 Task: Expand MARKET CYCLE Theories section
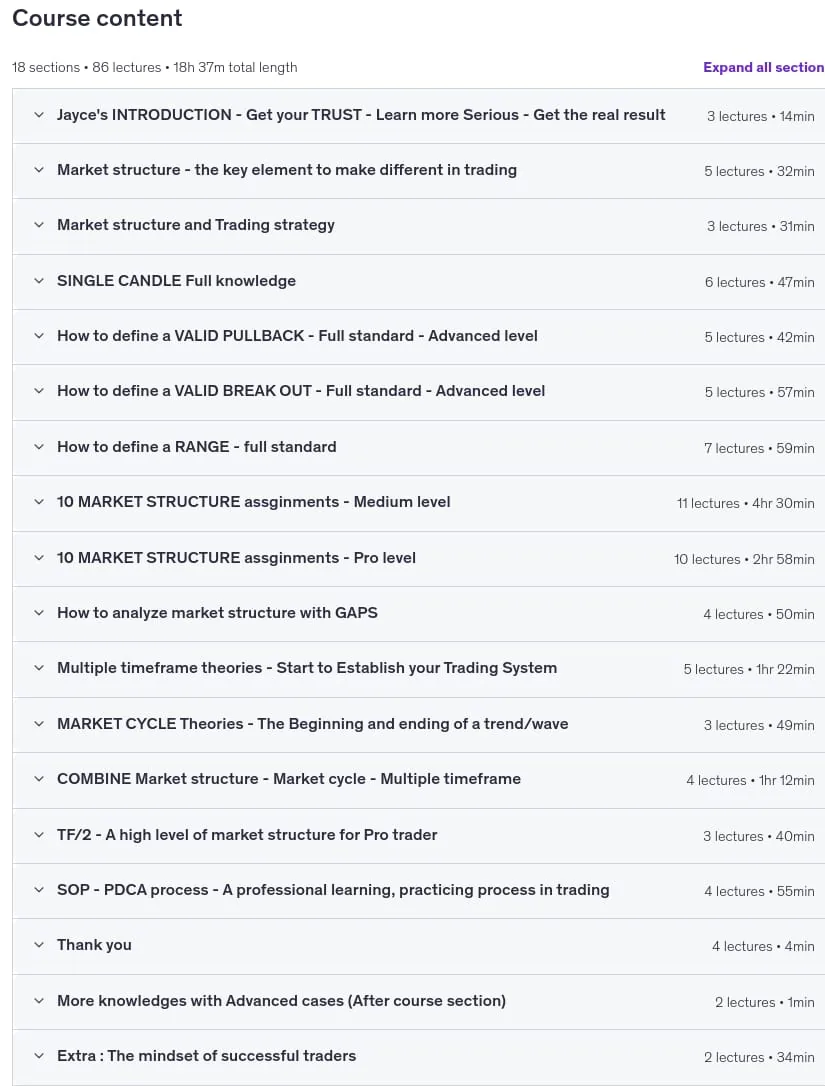click(418, 724)
